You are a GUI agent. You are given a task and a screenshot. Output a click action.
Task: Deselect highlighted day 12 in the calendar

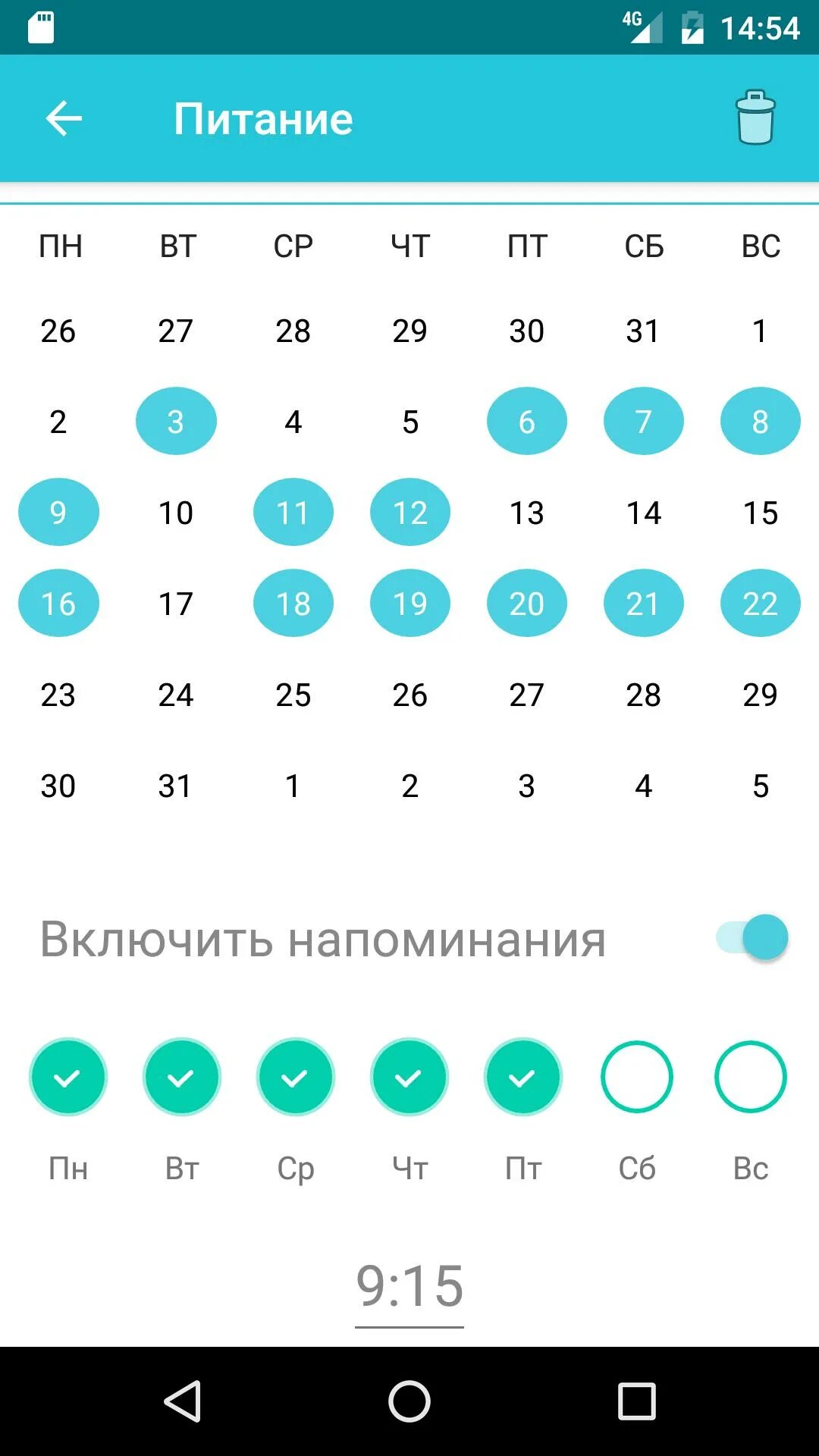tap(410, 512)
